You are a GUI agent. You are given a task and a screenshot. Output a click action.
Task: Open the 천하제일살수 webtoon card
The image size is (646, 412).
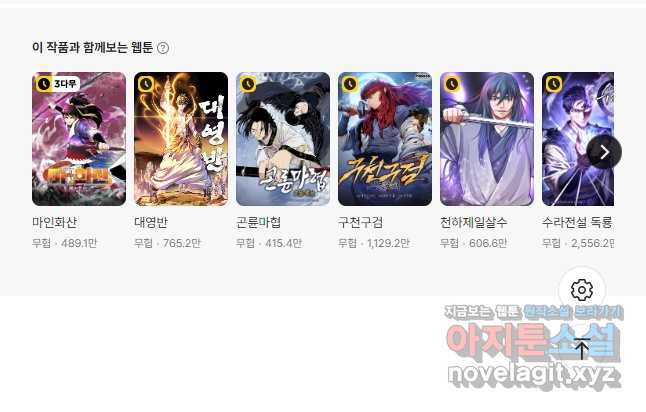coord(487,139)
